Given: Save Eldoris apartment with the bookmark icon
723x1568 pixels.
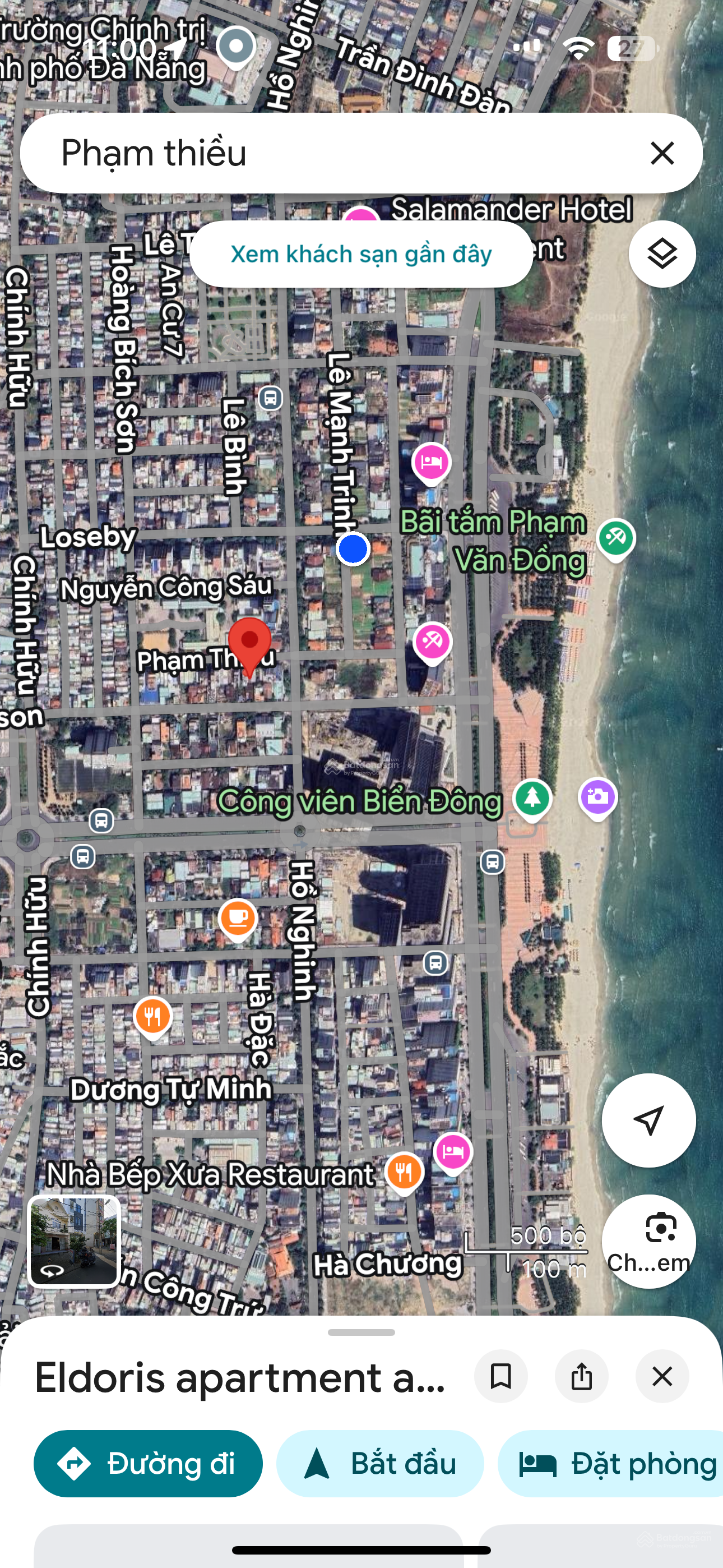Looking at the screenshot, I should coord(501,1376).
